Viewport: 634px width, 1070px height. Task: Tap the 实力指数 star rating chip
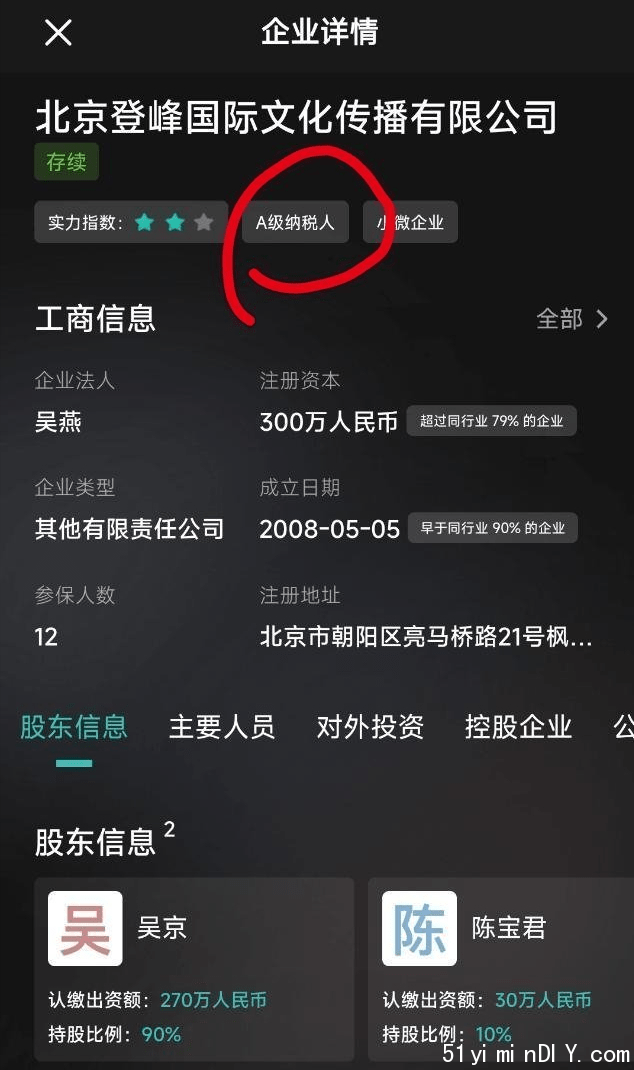tap(131, 222)
